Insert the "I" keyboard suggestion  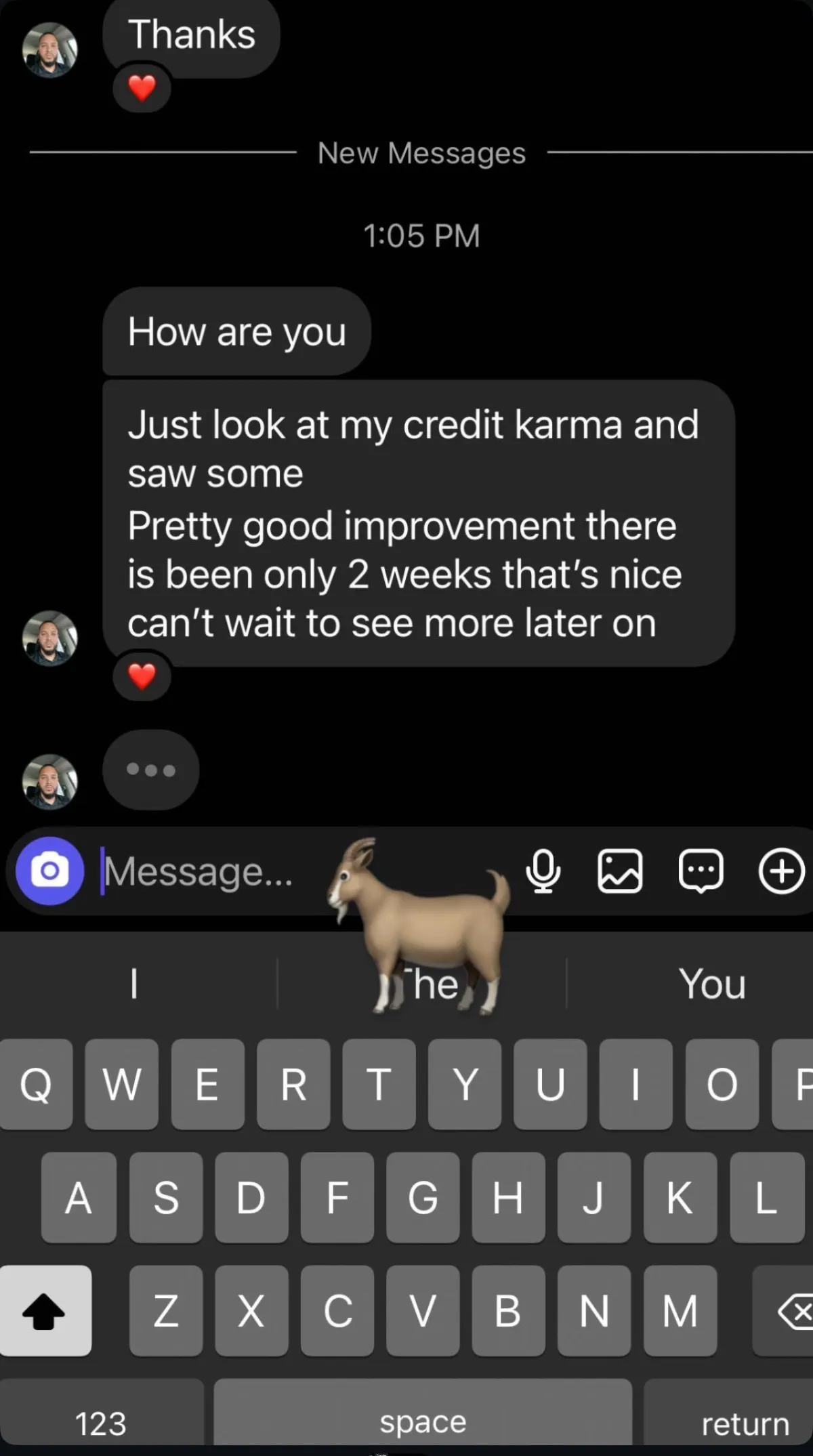[x=134, y=983]
